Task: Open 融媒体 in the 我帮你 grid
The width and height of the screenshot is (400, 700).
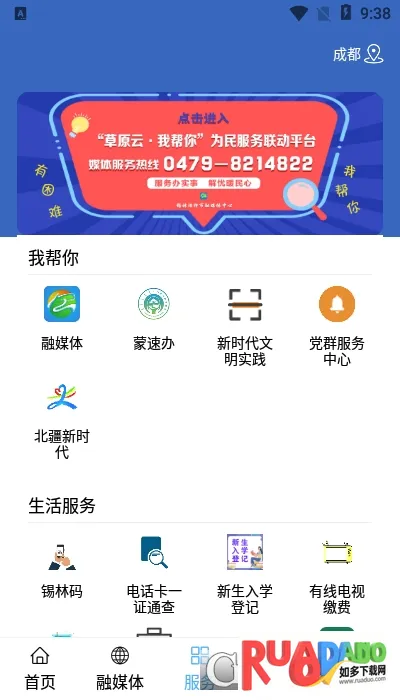Action: tap(62, 318)
